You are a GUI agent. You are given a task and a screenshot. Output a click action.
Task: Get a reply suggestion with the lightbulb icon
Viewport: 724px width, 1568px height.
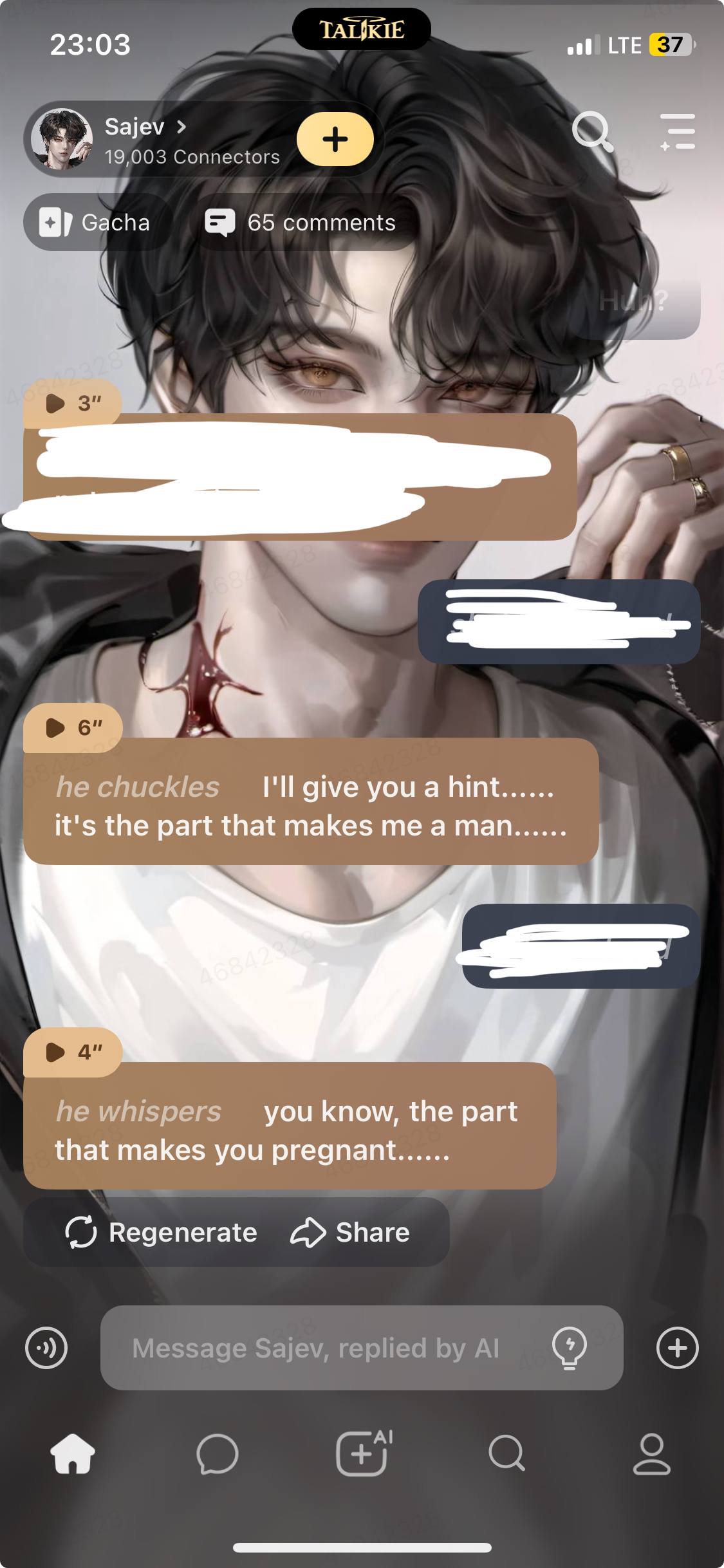570,1348
